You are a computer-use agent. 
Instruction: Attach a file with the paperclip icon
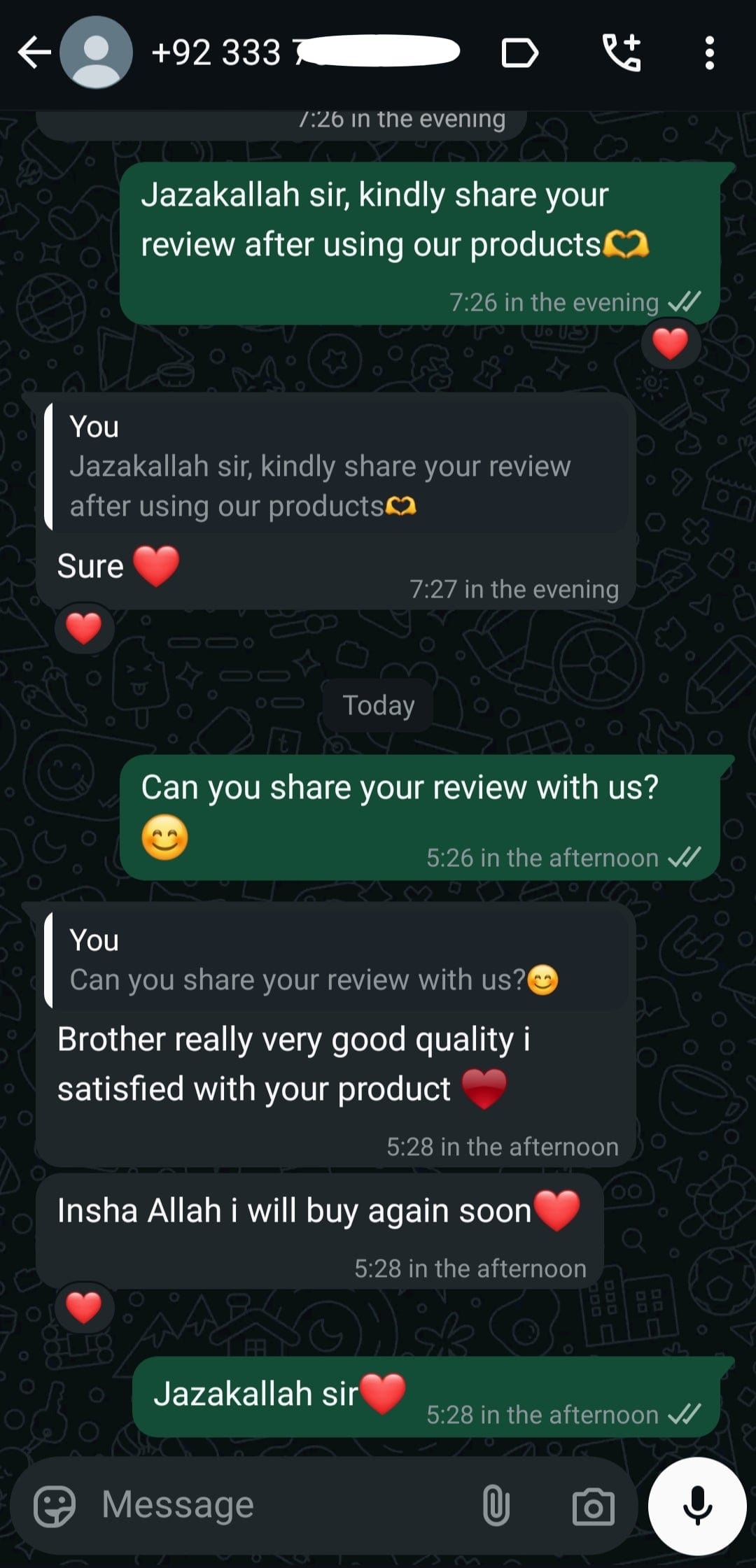(x=496, y=1505)
